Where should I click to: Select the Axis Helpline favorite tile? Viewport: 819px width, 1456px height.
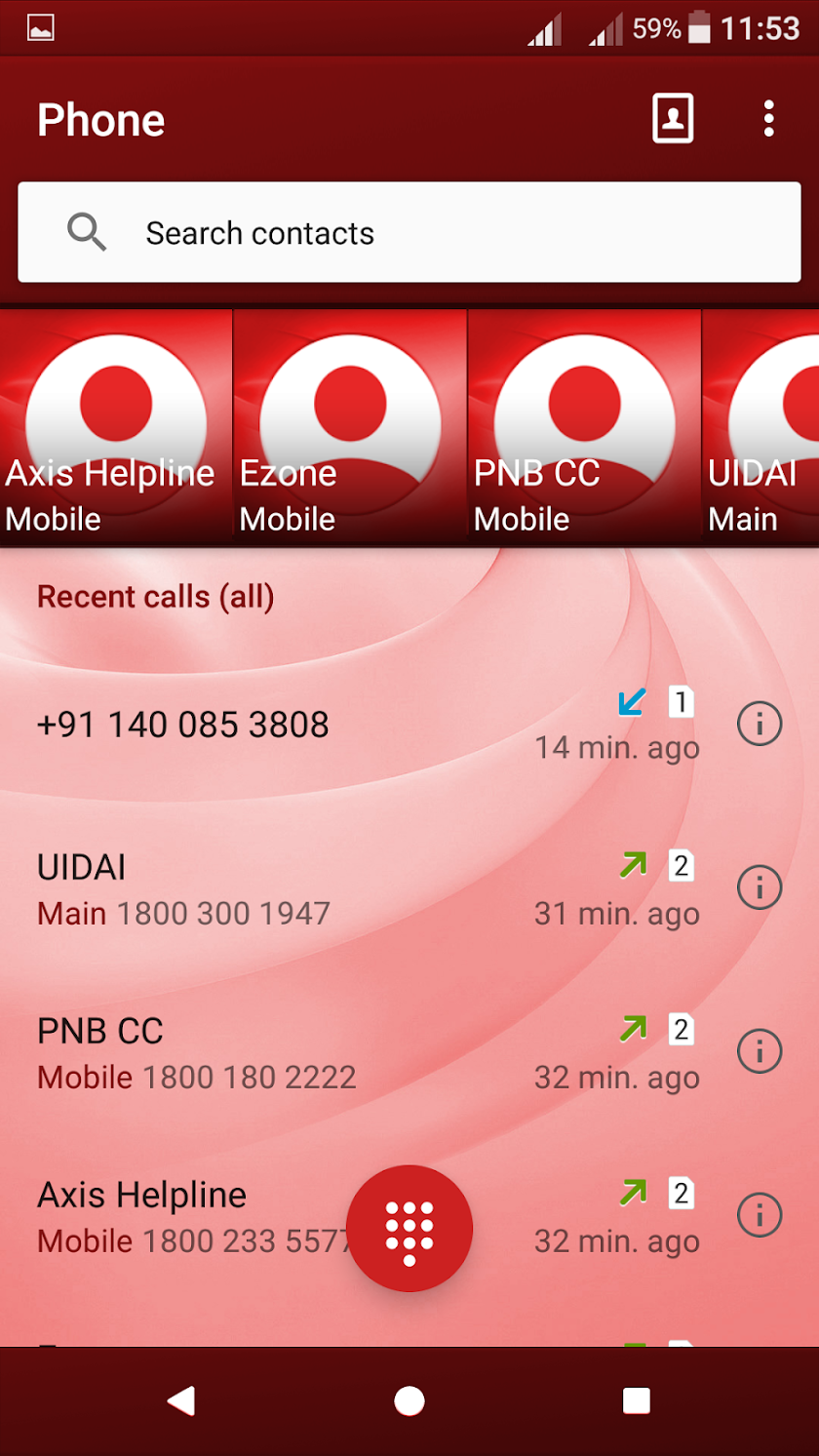tap(116, 425)
